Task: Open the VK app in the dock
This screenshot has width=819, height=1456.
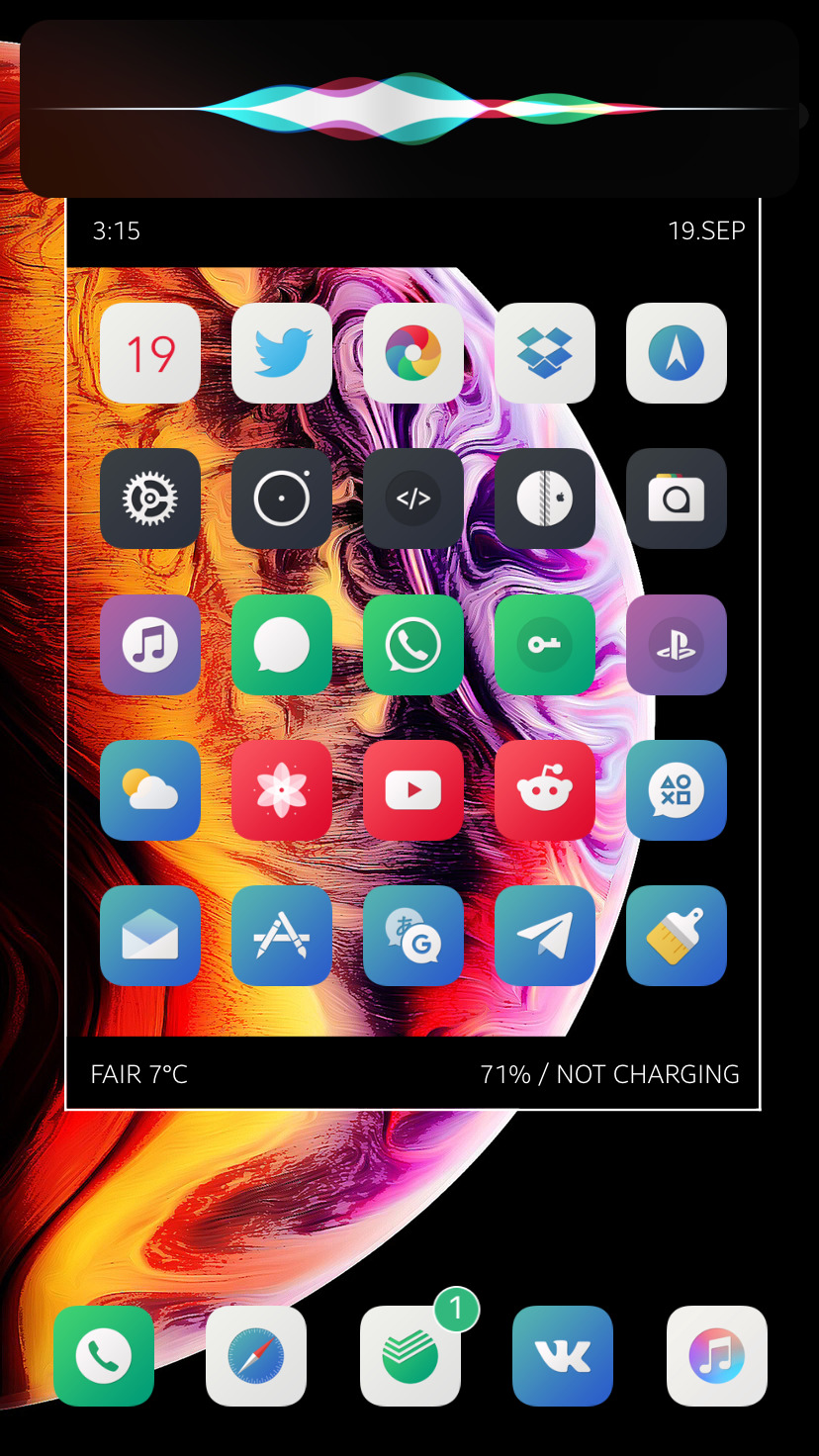Action: click(x=563, y=1355)
